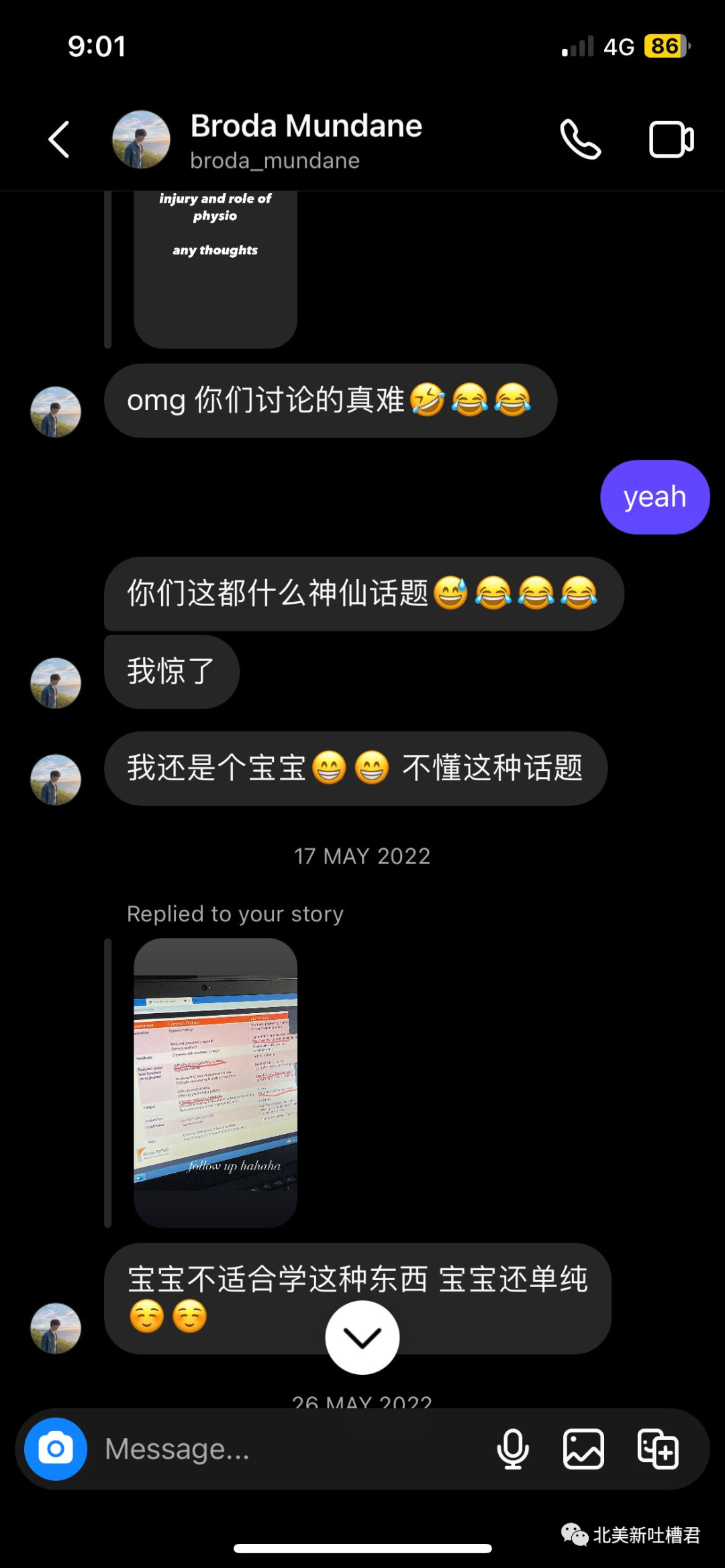Image resolution: width=725 pixels, height=1568 pixels.
Task: Start a video call with Broda Mundane
Action: click(x=671, y=140)
